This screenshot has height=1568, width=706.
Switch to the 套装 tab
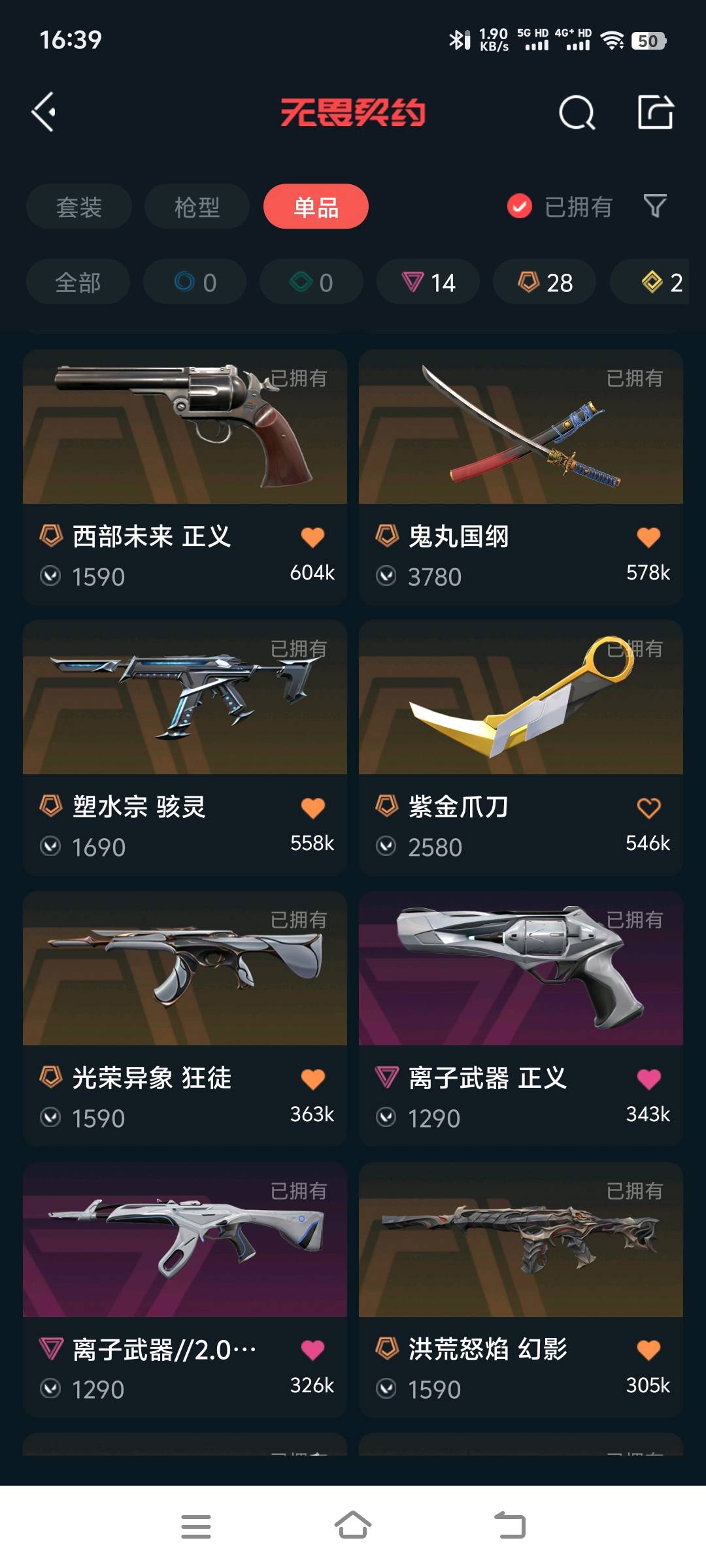click(79, 207)
